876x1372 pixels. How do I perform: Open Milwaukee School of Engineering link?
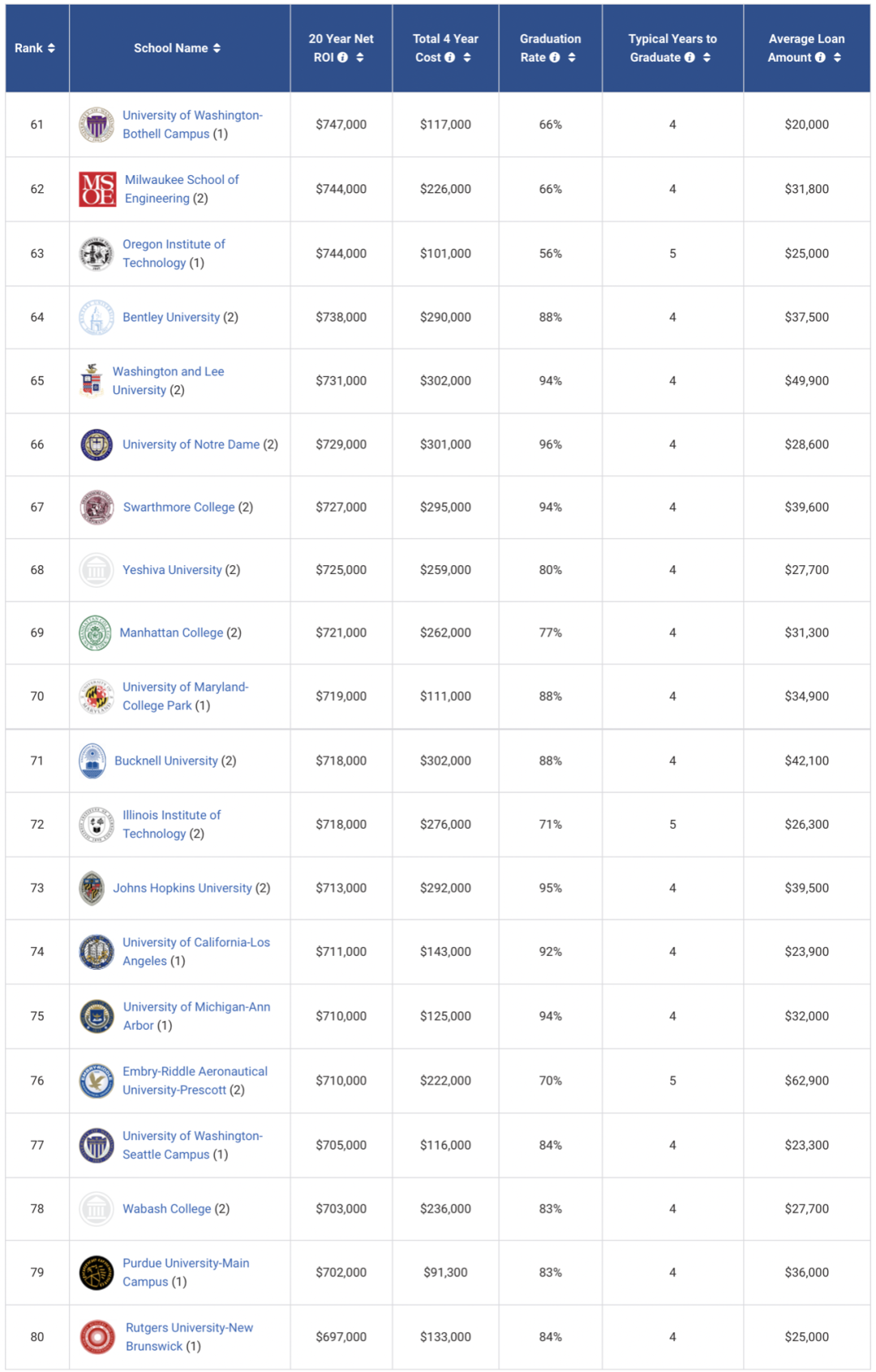coord(182,180)
